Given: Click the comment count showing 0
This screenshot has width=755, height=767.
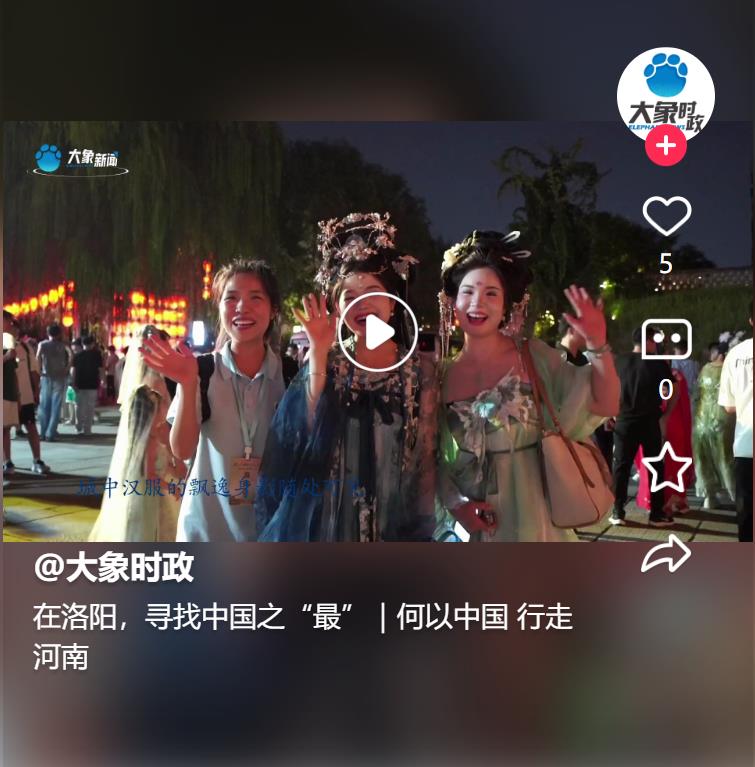Looking at the screenshot, I should (665, 389).
